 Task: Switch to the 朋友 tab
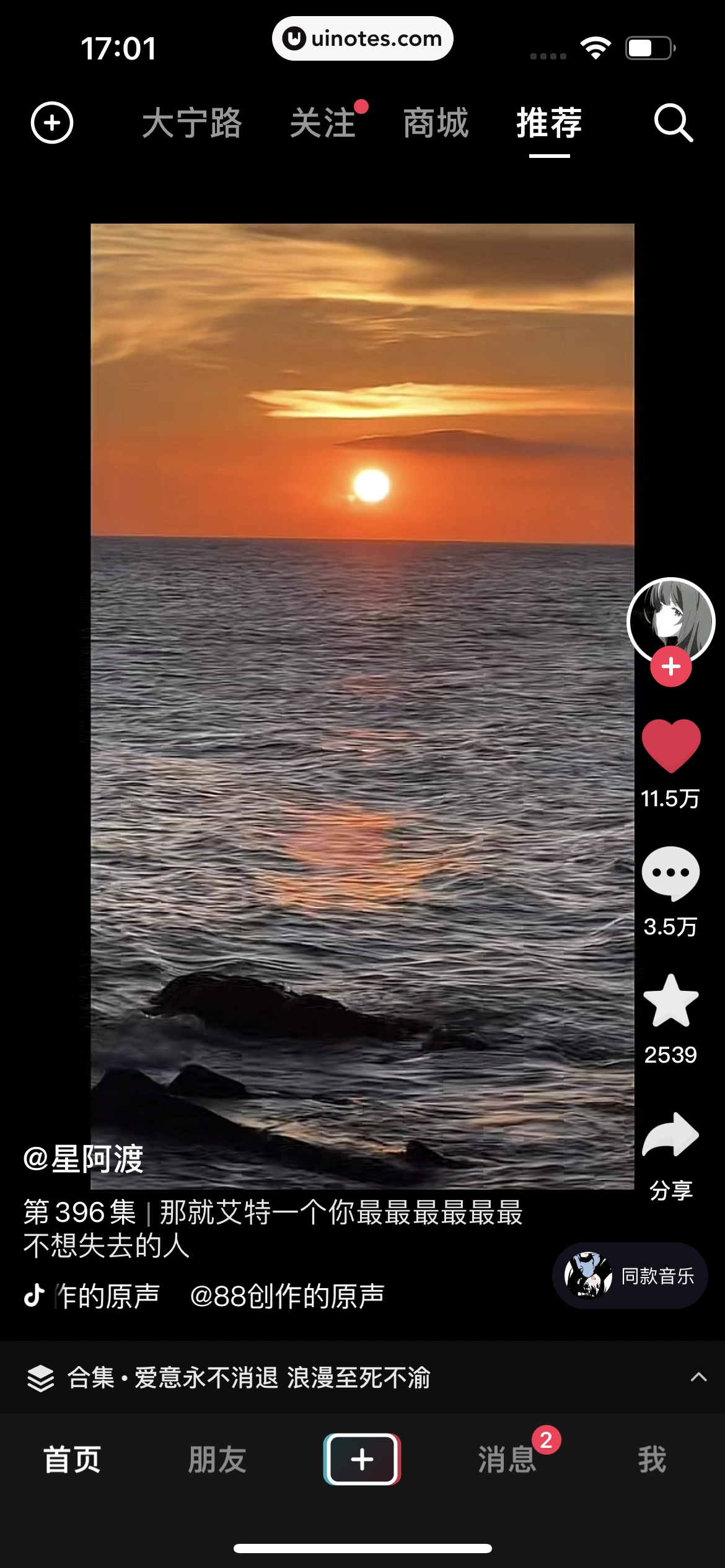tap(217, 1460)
